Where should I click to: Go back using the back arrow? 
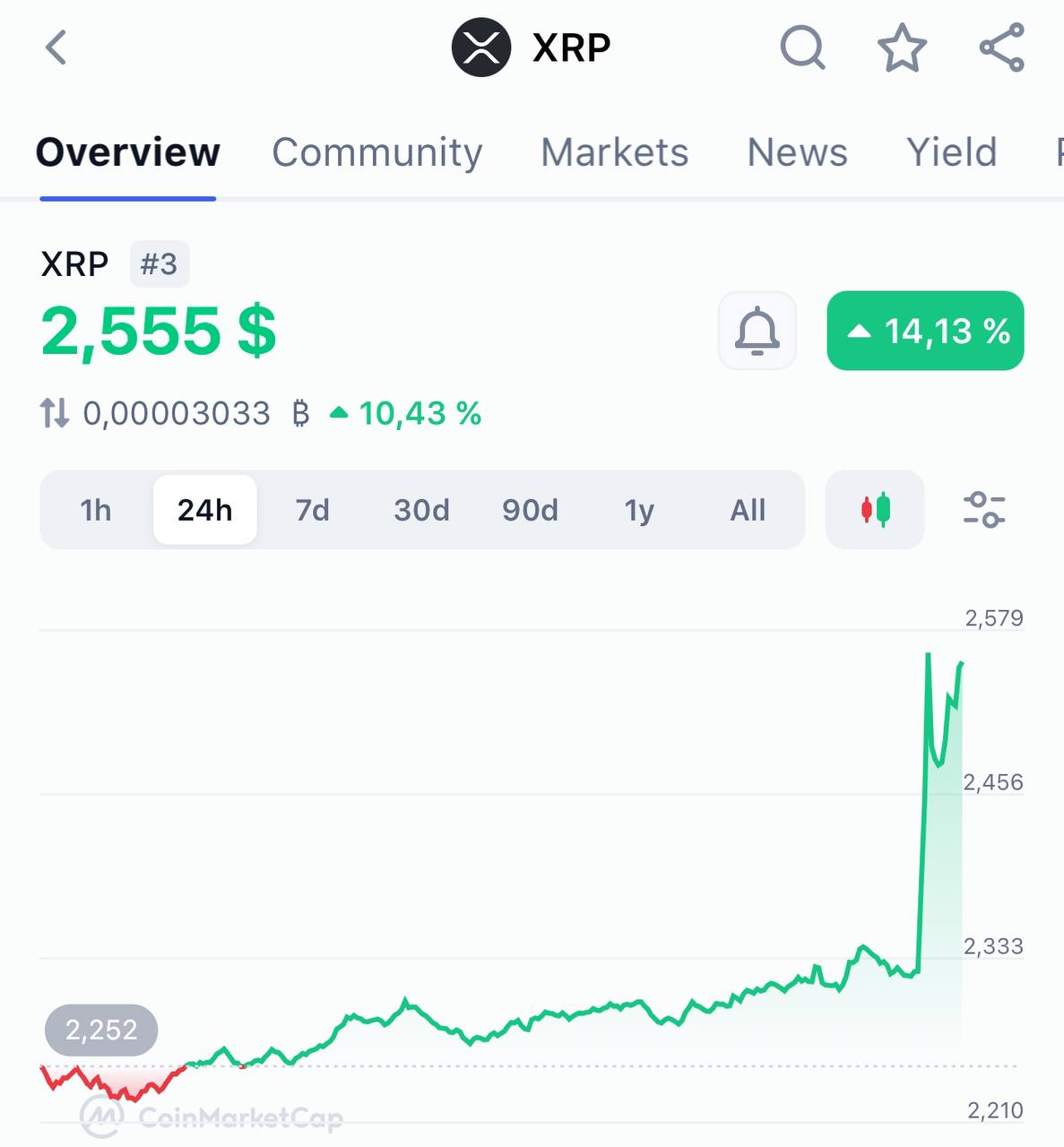coord(56,47)
